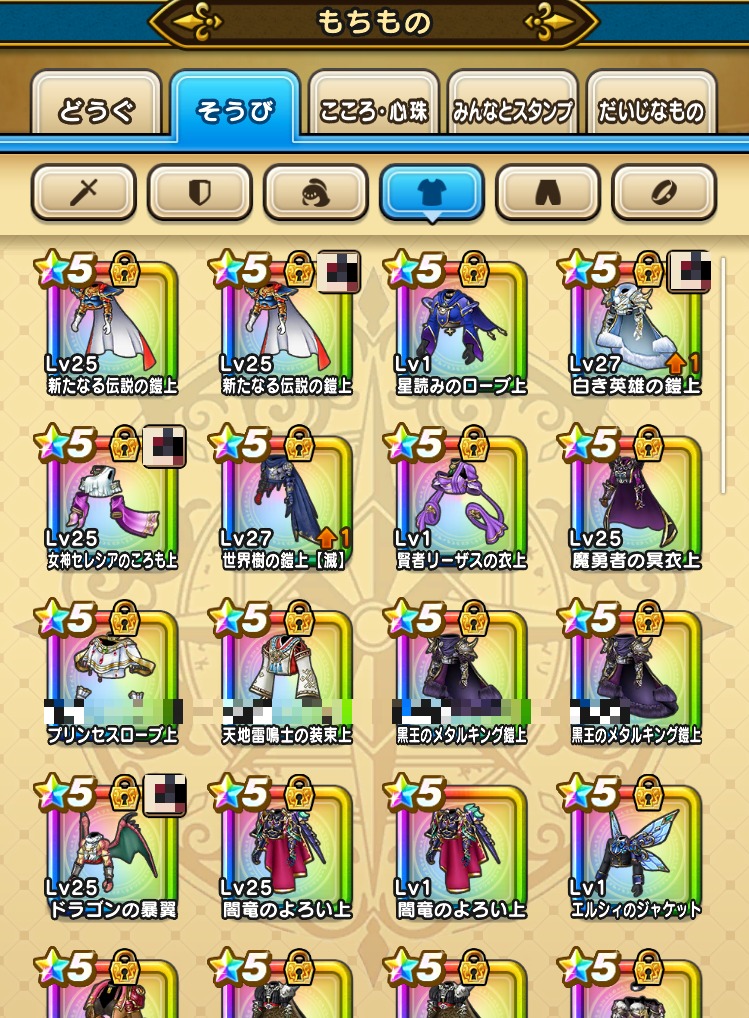Filter equipment by weapons (sword icon)
Viewport: 749px width, 1018px height.
pyautogui.click(x=84, y=192)
